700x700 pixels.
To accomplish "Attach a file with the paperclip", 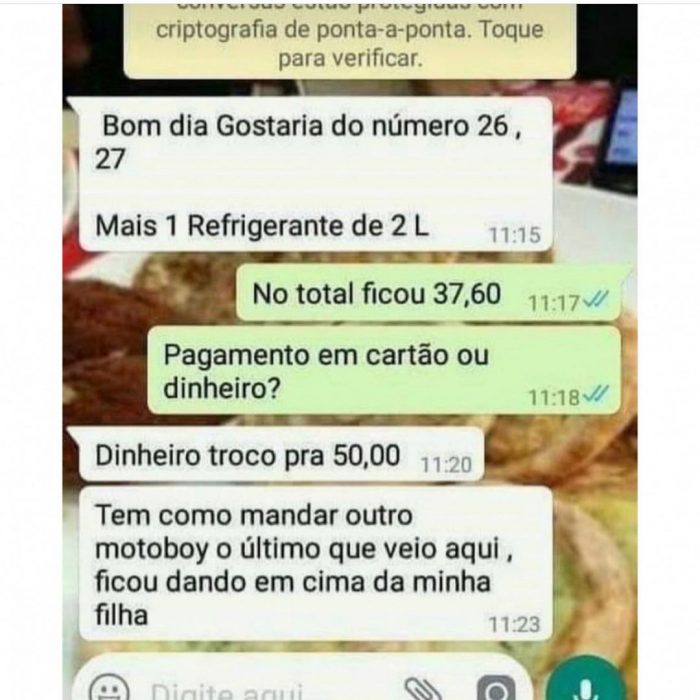I will pyautogui.click(x=423, y=689).
